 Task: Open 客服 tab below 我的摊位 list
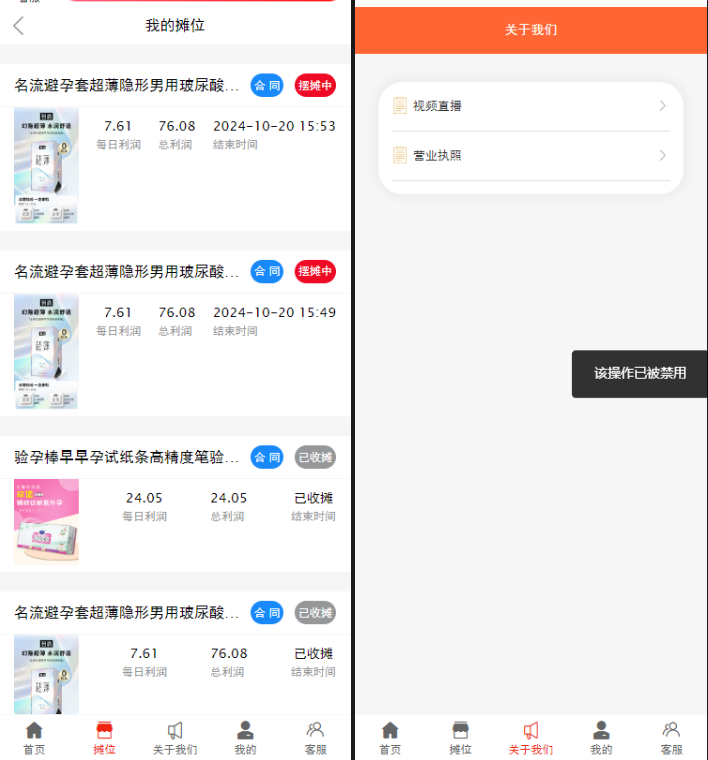coord(316,738)
